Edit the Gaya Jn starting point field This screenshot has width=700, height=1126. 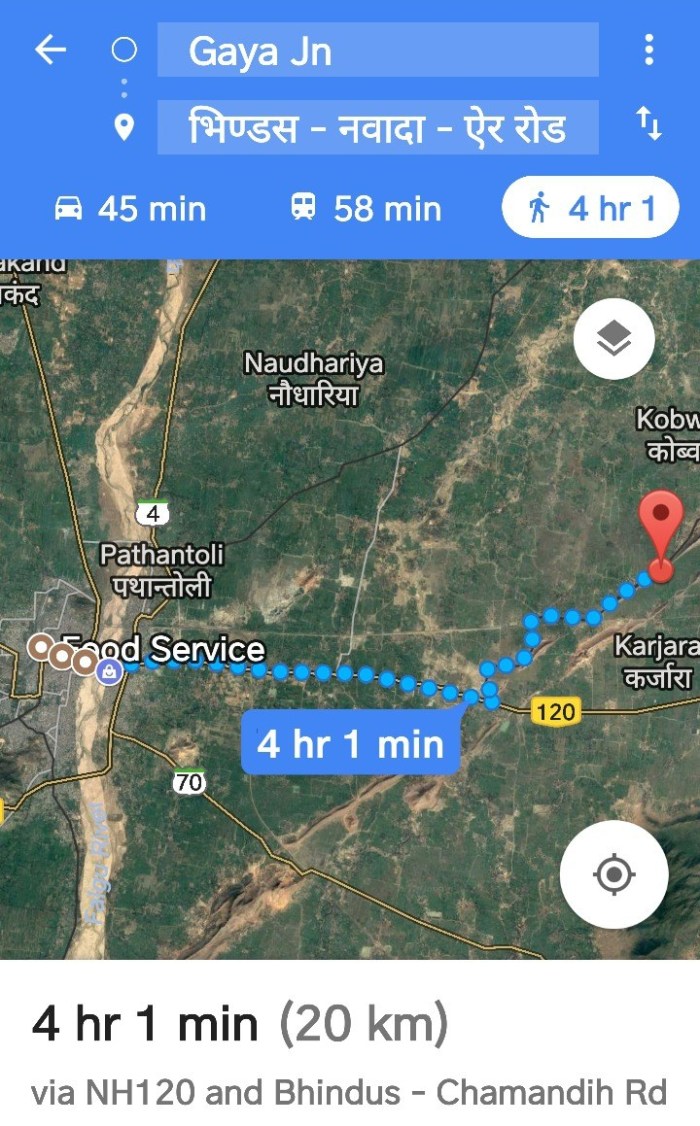(x=377, y=50)
